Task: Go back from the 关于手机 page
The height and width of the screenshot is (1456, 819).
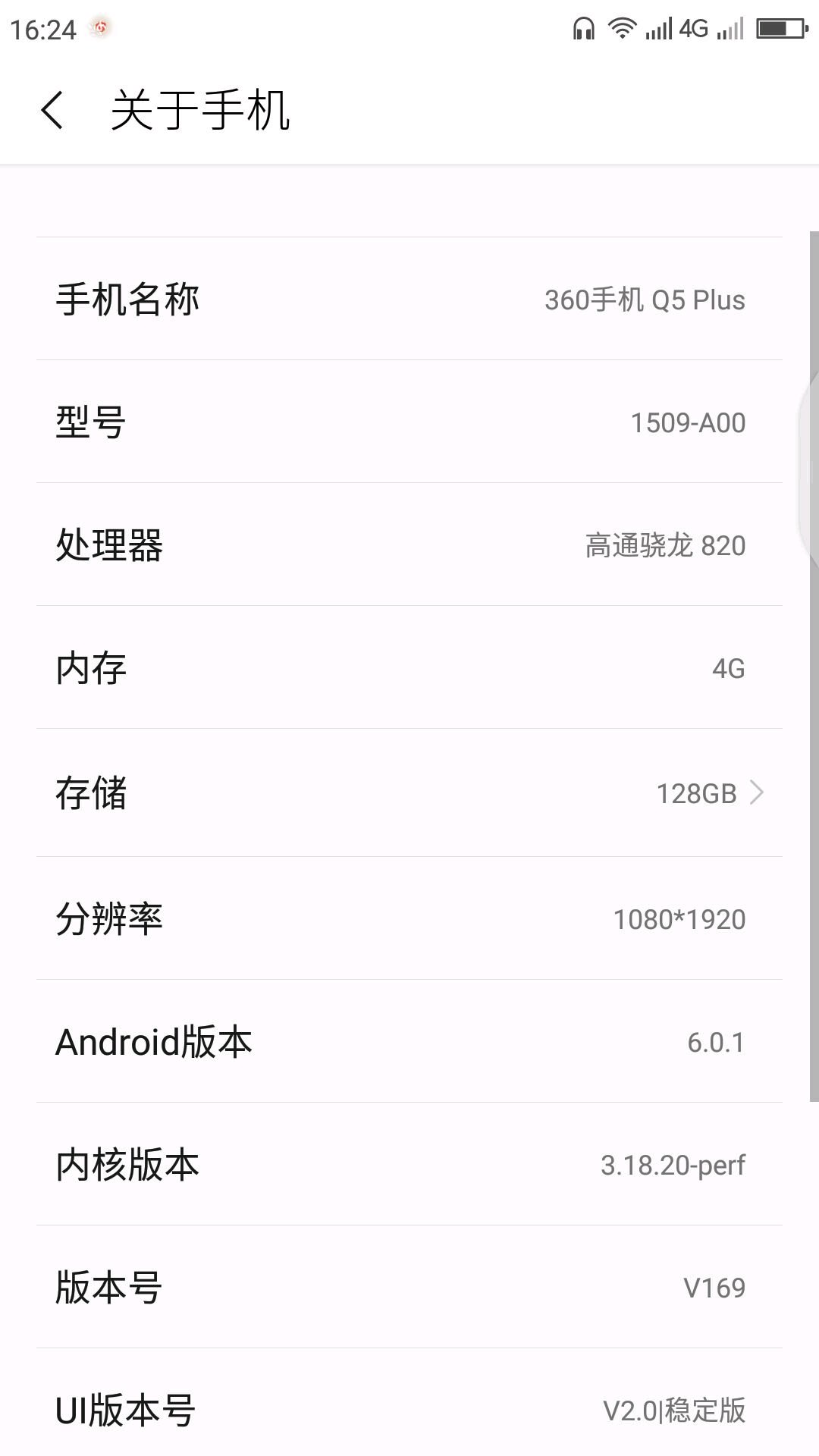Action: pyautogui.click(x=52, y=111)
